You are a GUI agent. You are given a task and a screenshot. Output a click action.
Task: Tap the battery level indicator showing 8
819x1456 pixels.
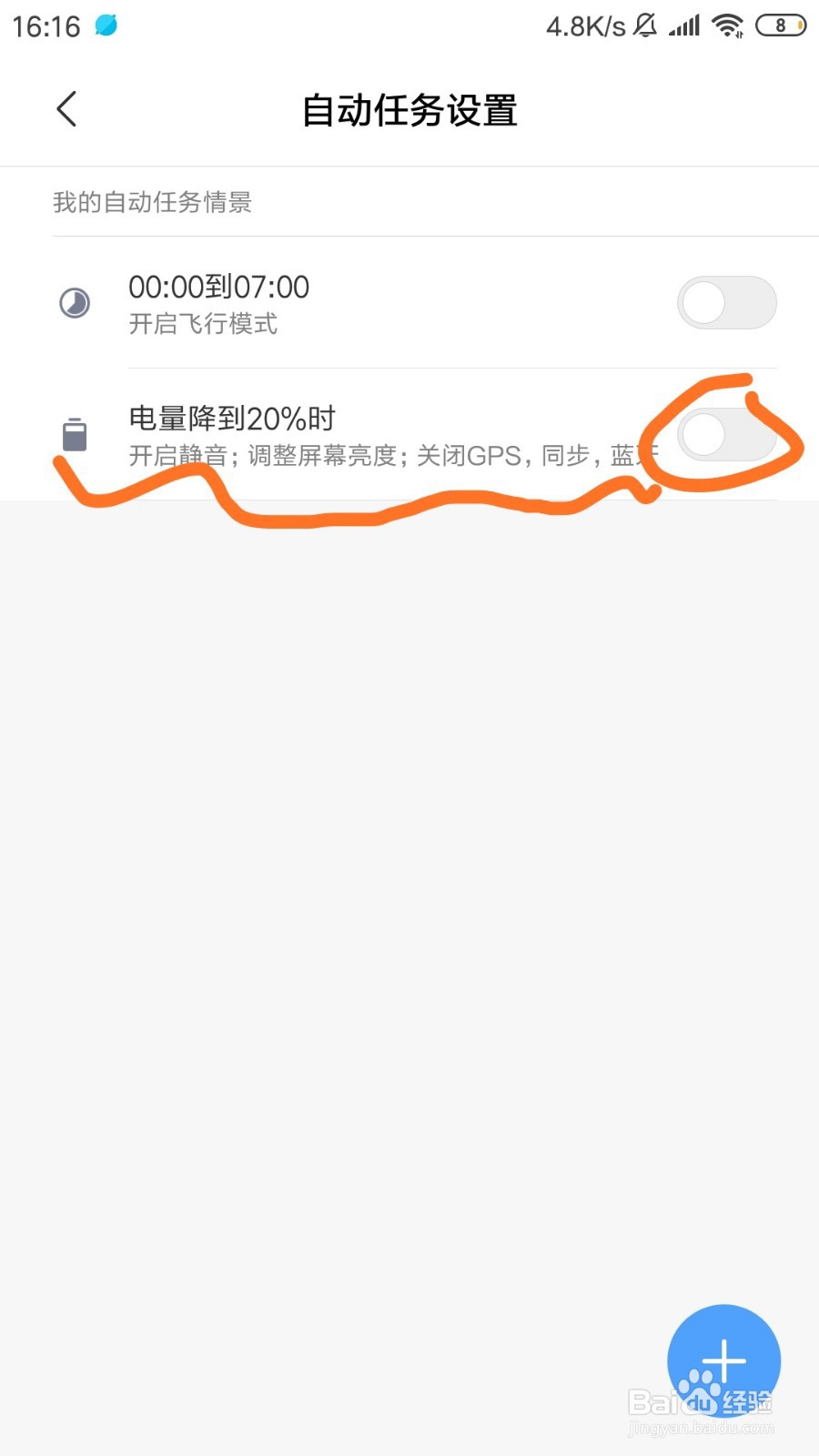point(780,25)
